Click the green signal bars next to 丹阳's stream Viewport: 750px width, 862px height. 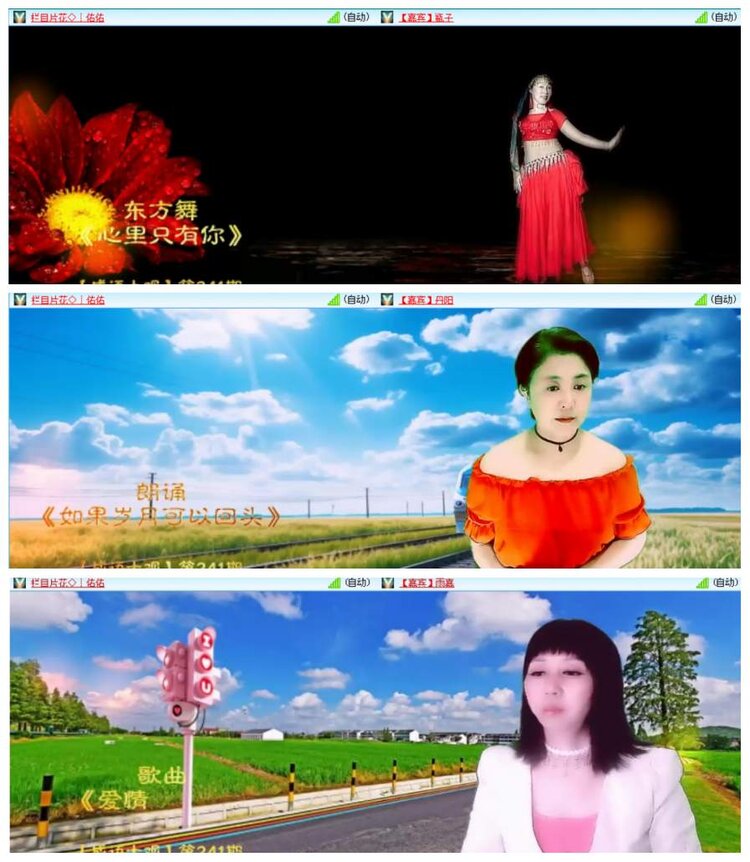[x=700, y=296]
